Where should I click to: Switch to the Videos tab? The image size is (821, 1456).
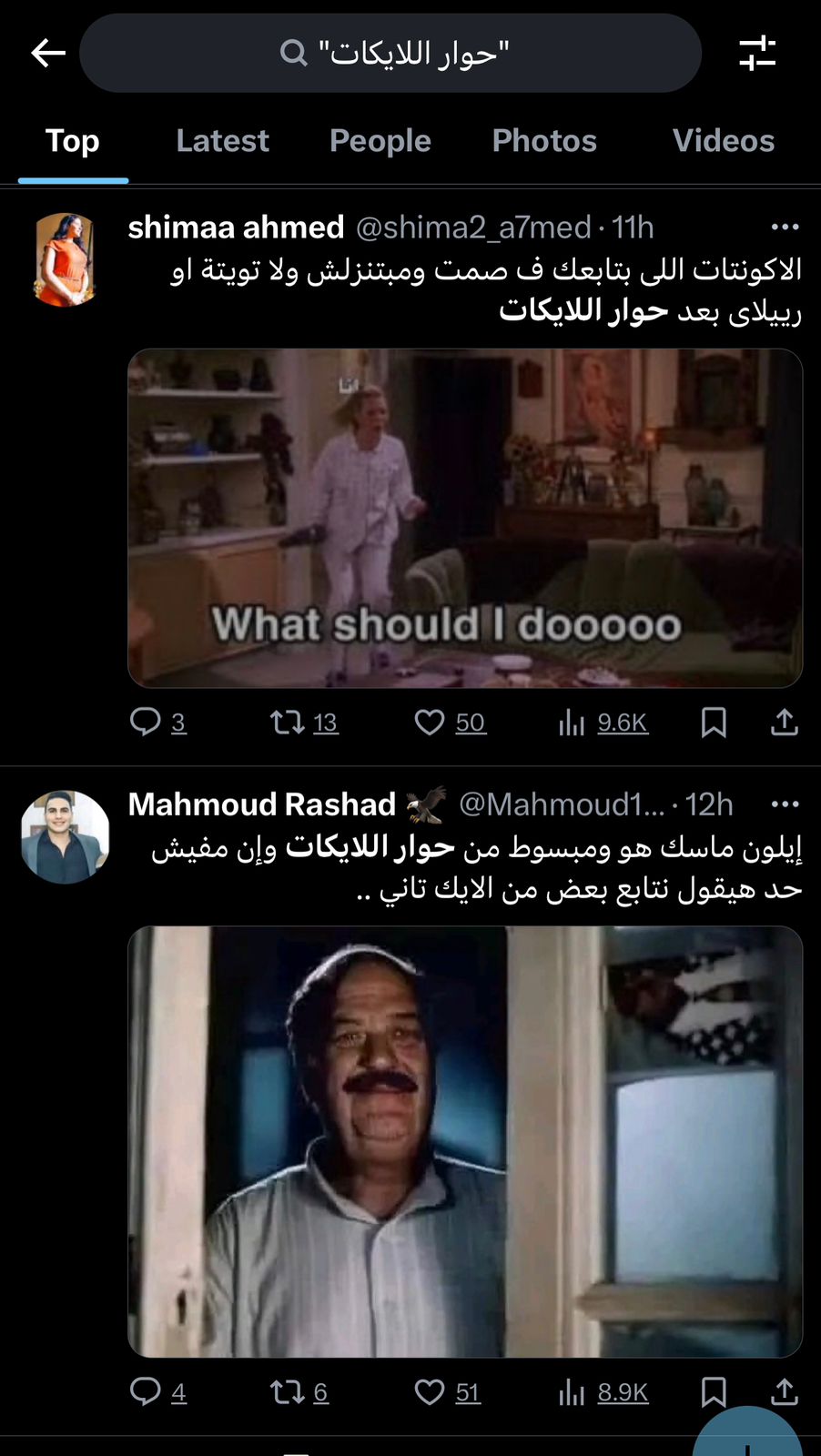tap(723, 141)
